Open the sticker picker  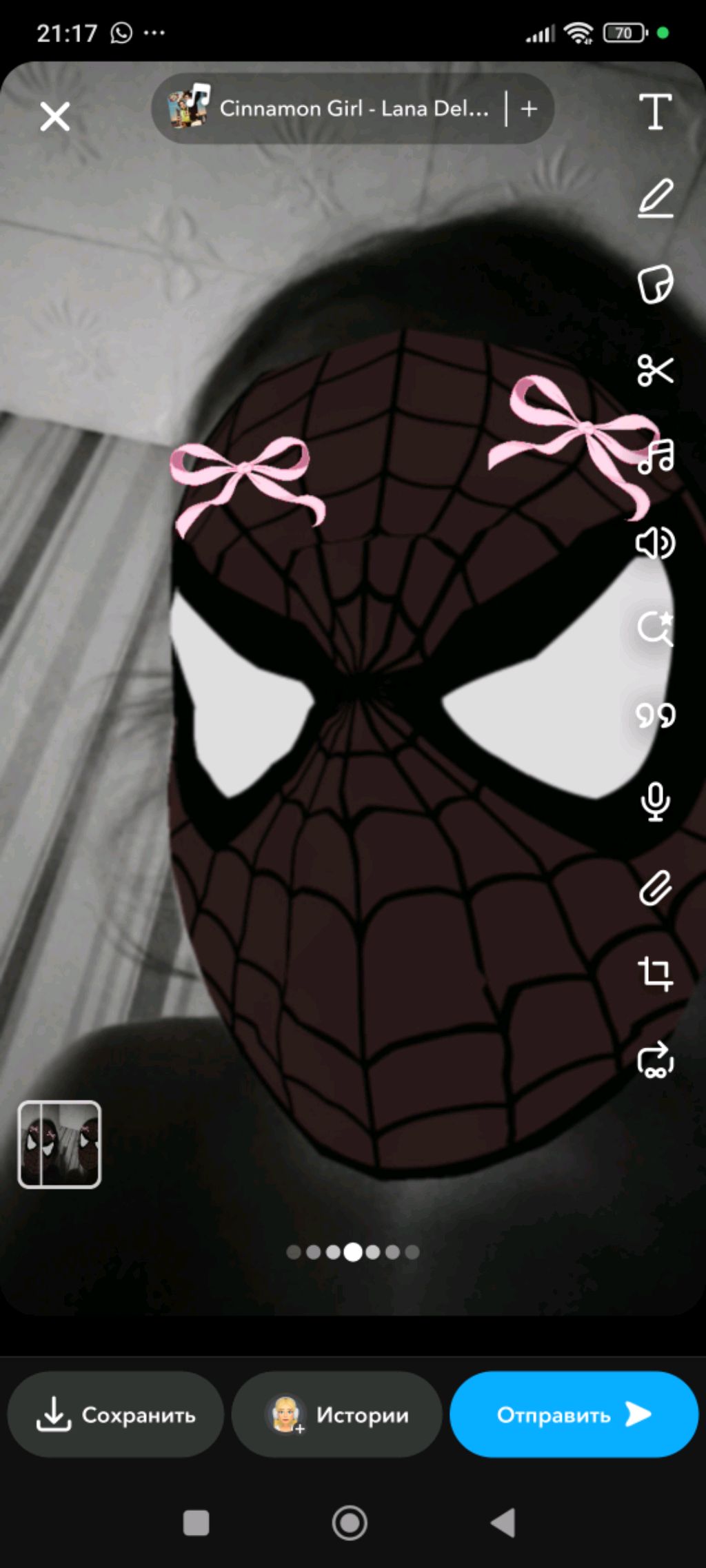pos(655,284)
